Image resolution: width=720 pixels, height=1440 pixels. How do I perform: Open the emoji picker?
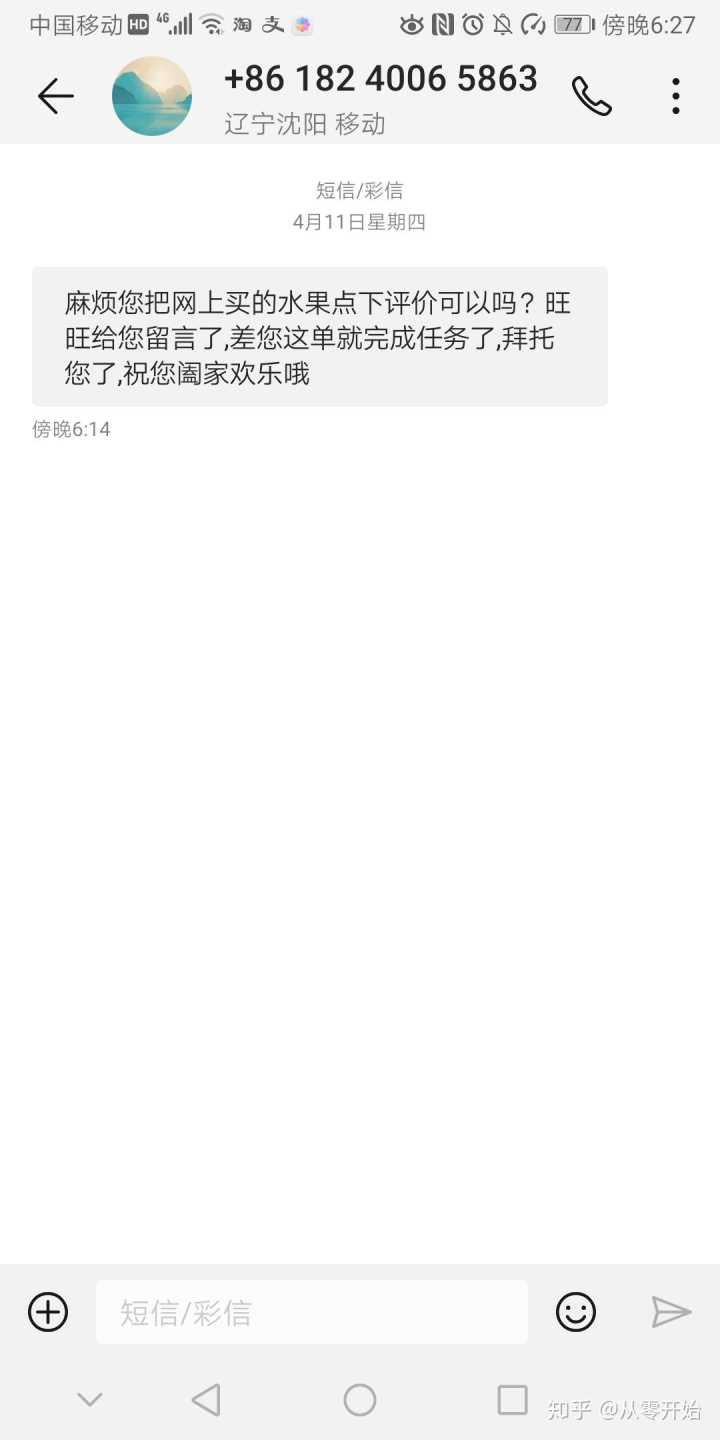[x=576, y=1312]
